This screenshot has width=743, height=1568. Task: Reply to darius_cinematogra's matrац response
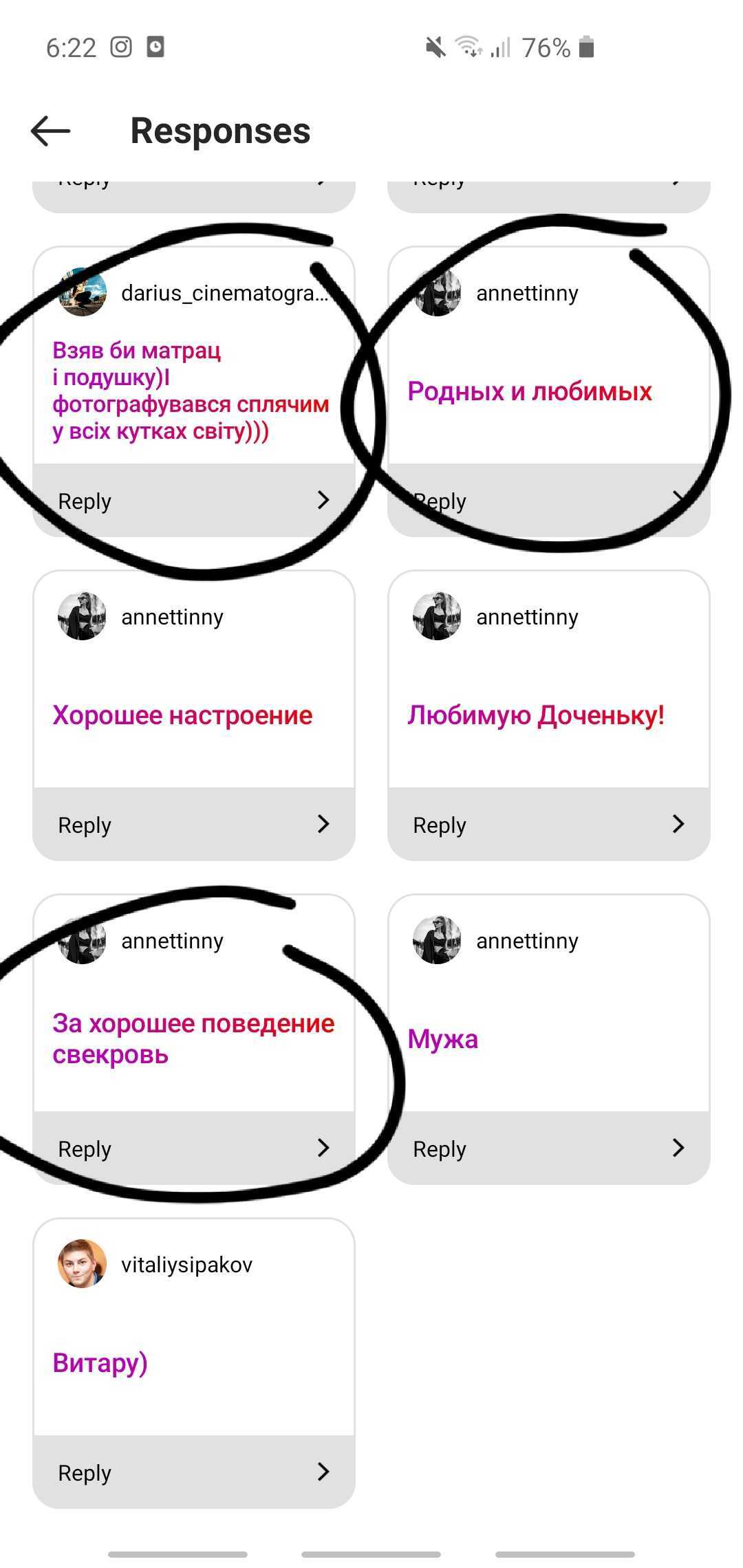(194, 501)
